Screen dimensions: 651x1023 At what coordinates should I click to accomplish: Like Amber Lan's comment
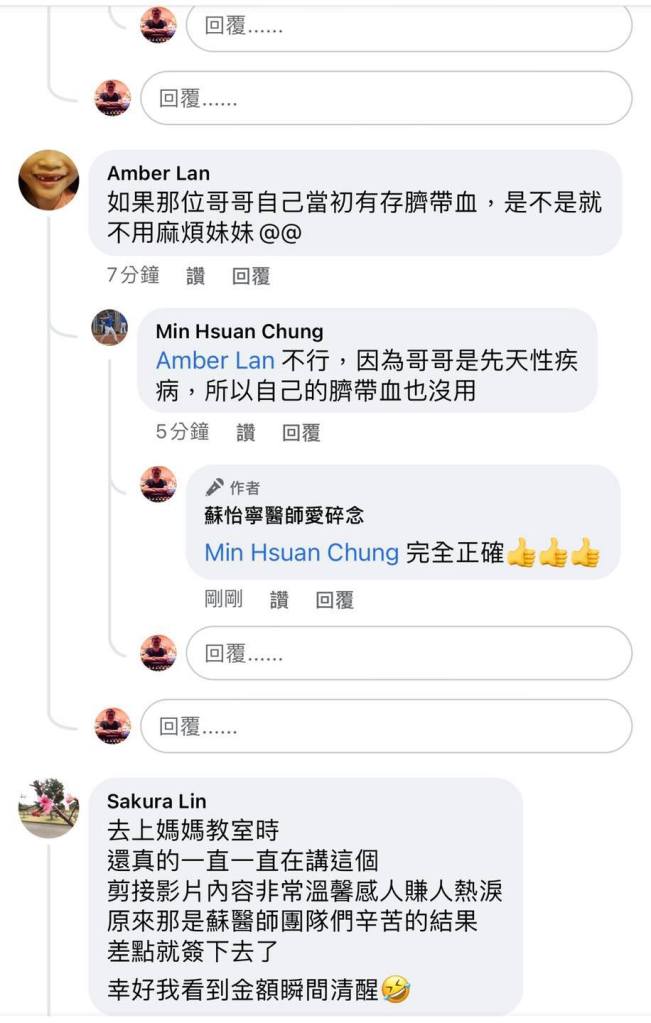click(x=195, y=276)
